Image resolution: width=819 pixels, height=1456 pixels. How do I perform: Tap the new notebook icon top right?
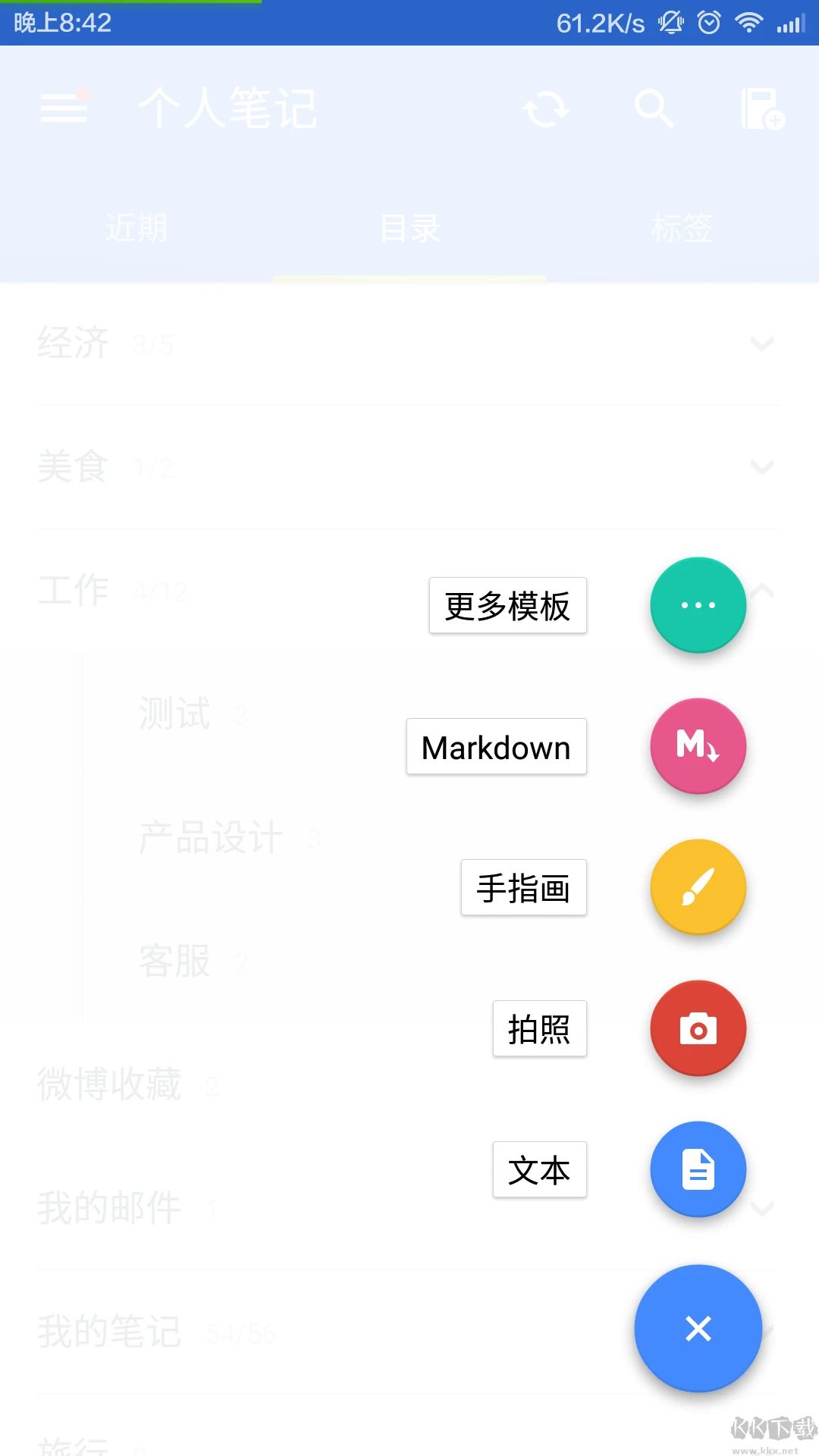click(x=761, y=109)
